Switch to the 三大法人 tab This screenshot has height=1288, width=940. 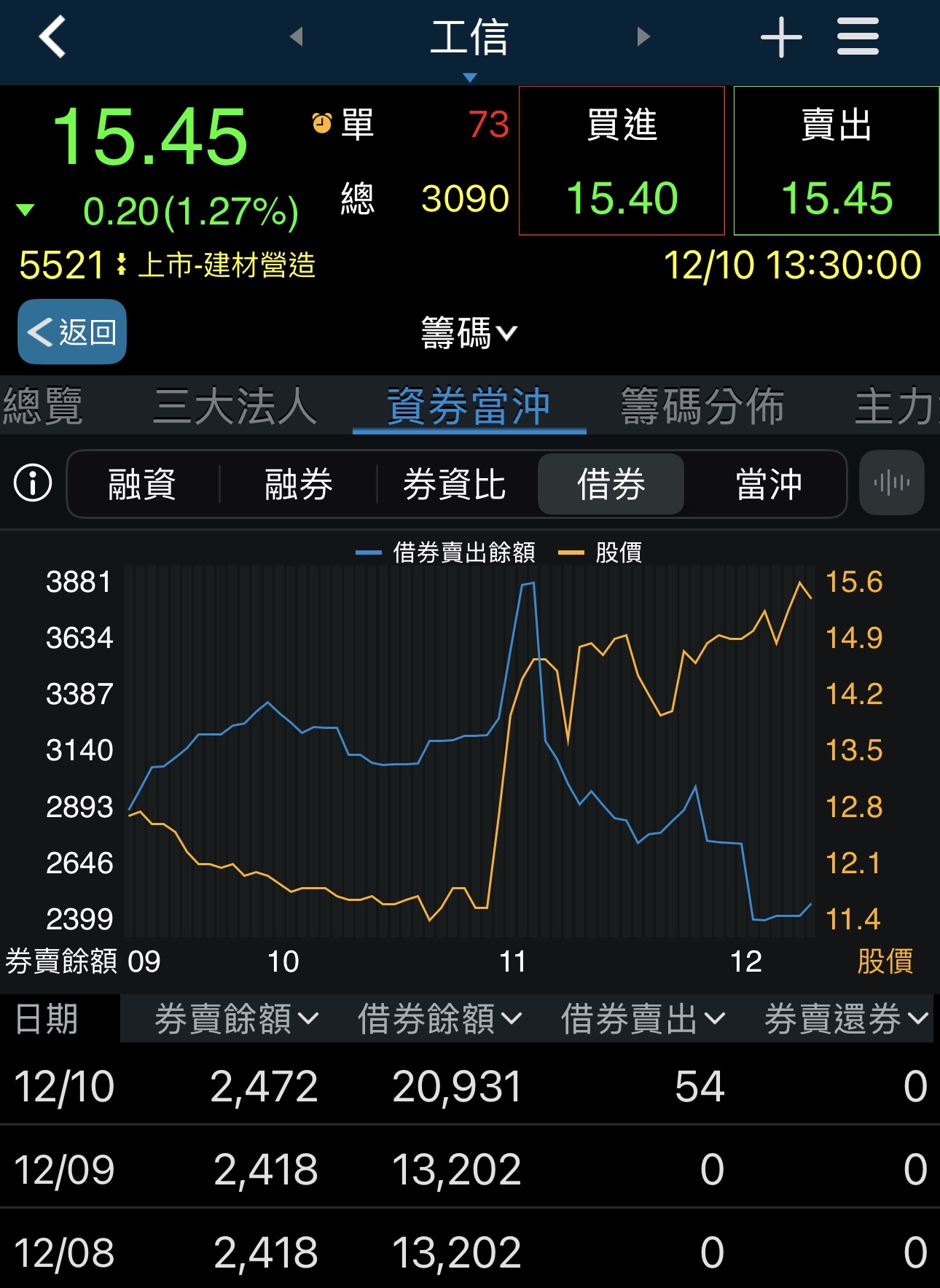tap(235, 406)
